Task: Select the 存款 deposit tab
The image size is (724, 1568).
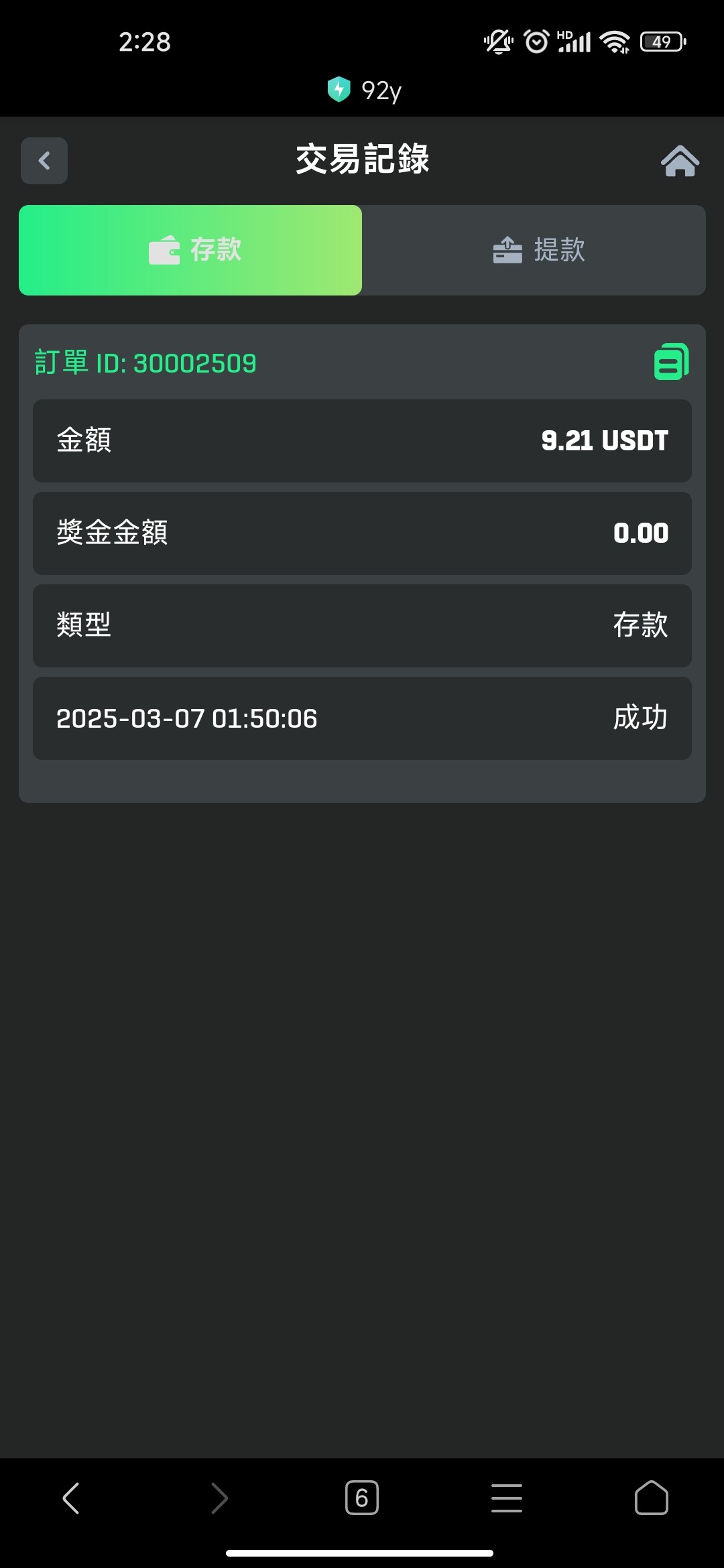Action: [190, 250]
